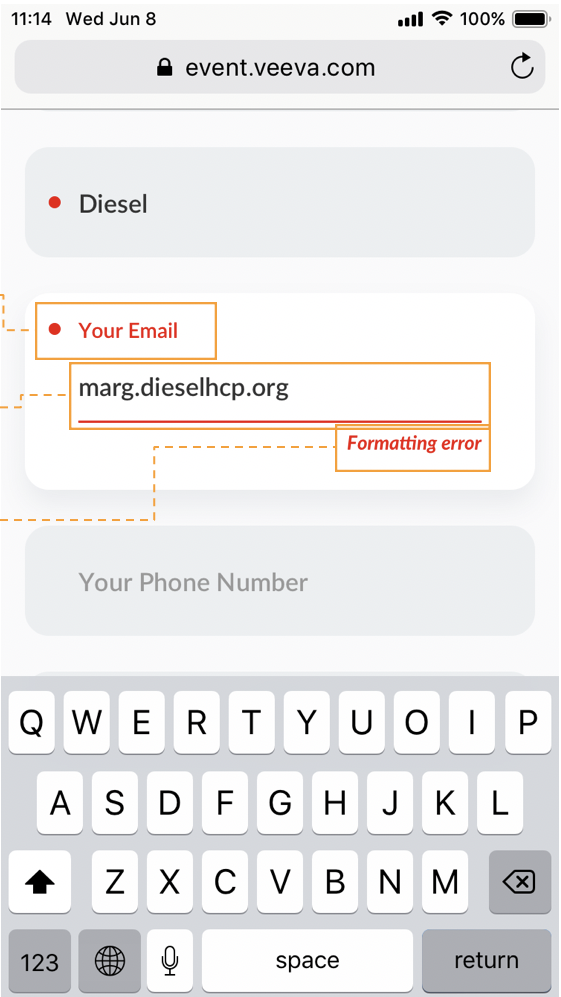
Task: Open keyboard language globe key
Action: 109,961
